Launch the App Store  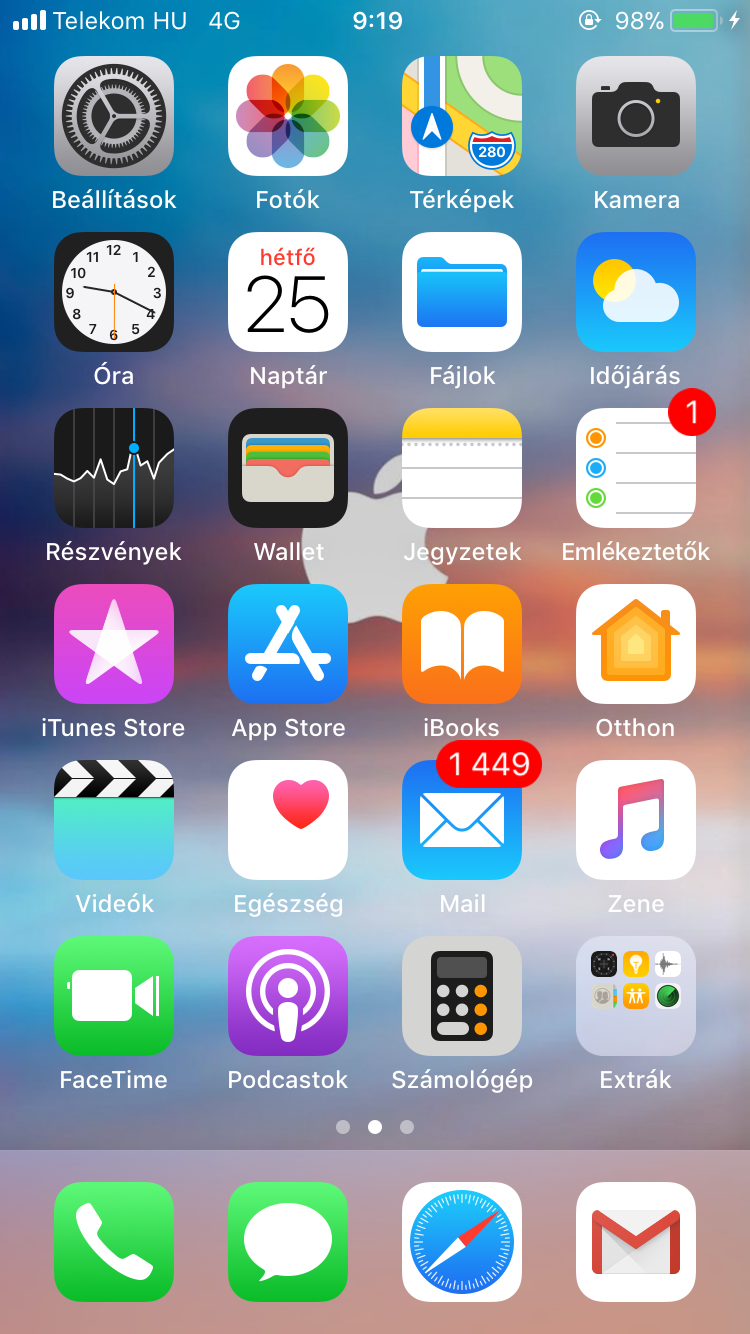coord(288,644)
